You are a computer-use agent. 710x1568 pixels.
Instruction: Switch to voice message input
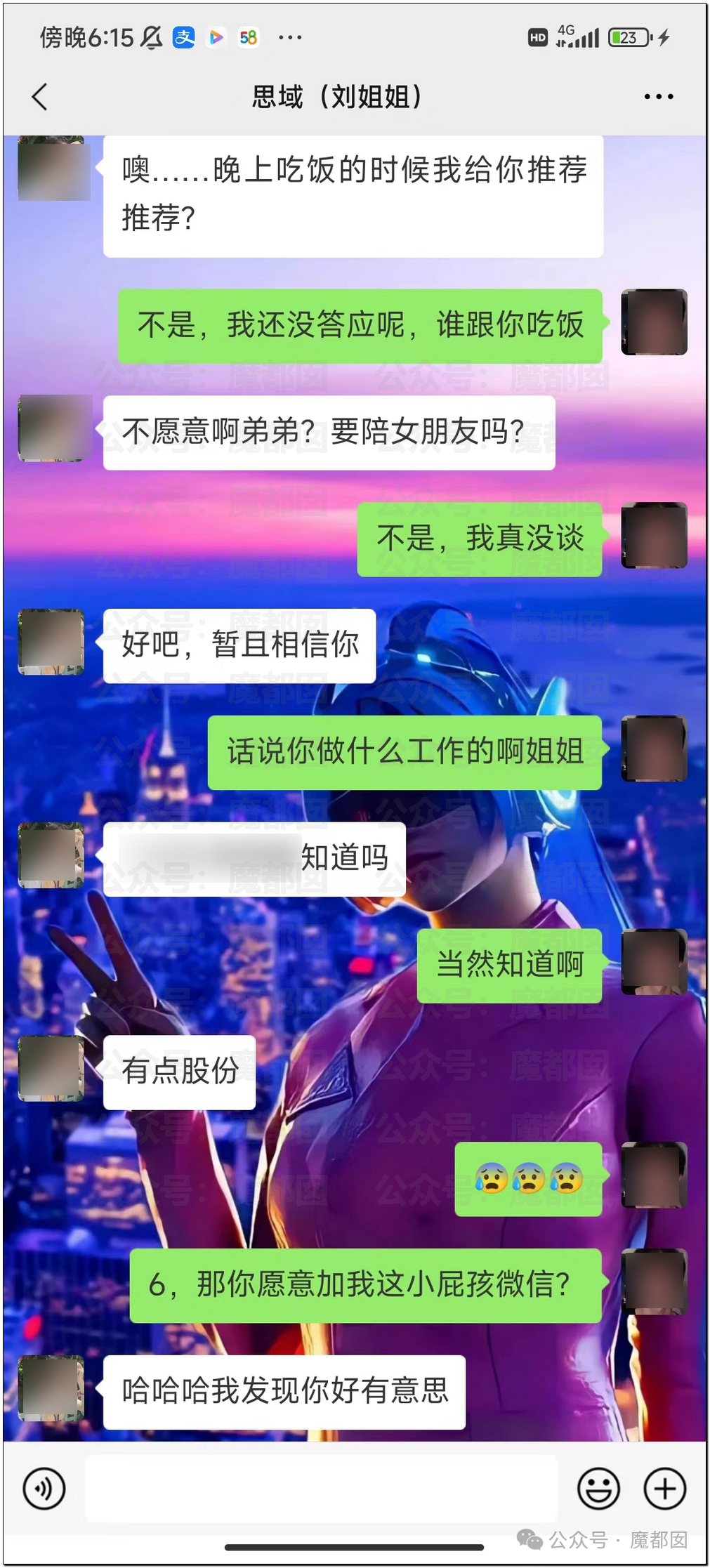44,1488
